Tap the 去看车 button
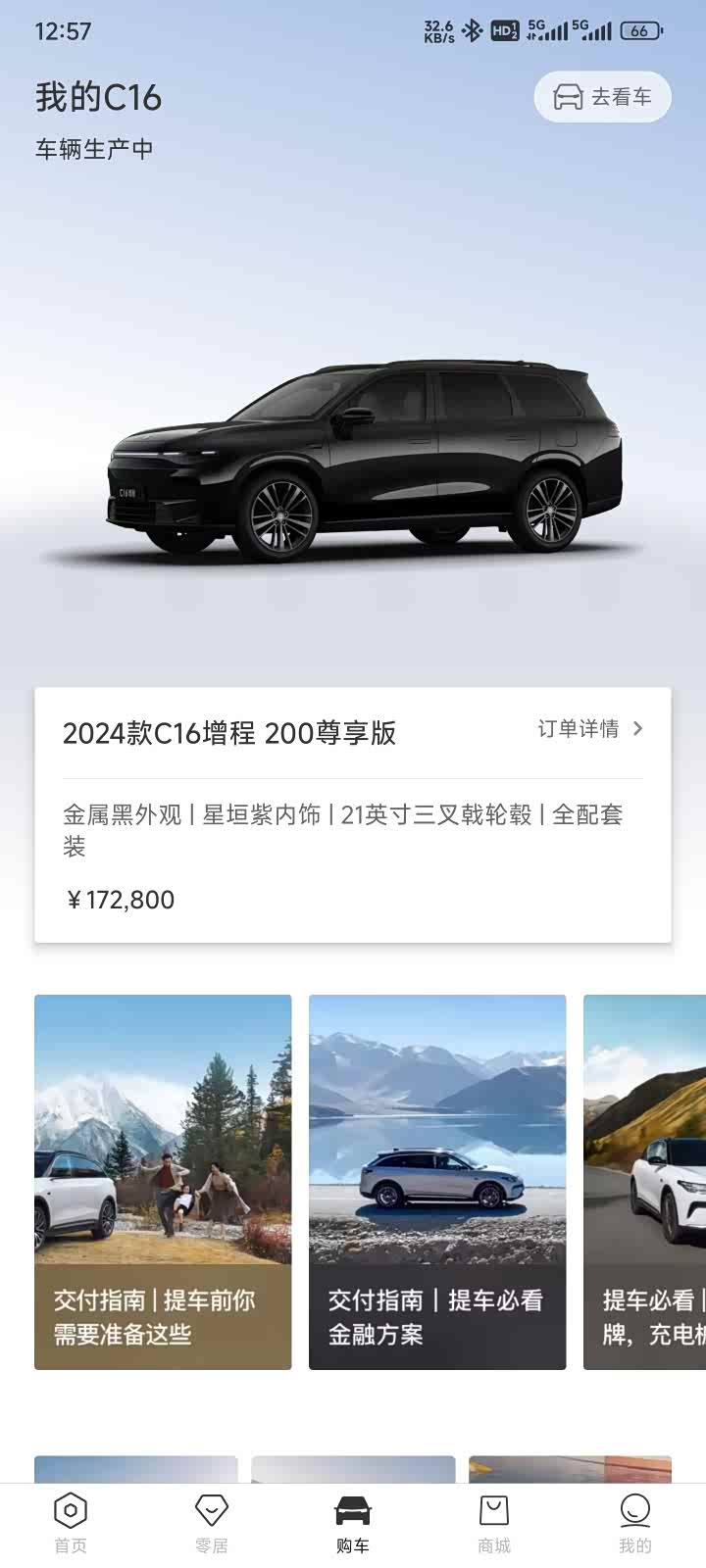 tap(602, 97)
